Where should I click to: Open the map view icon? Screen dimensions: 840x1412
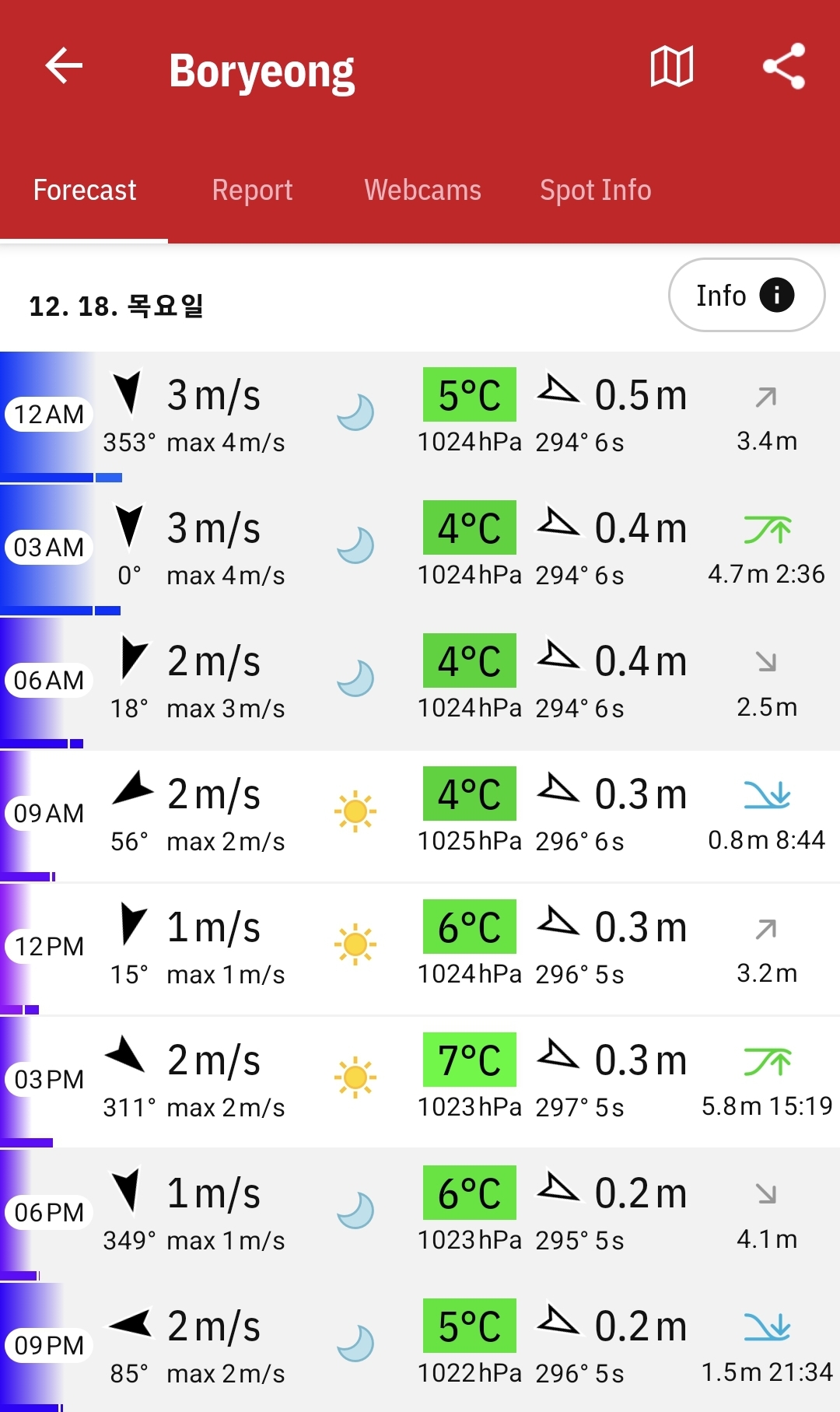671,66
